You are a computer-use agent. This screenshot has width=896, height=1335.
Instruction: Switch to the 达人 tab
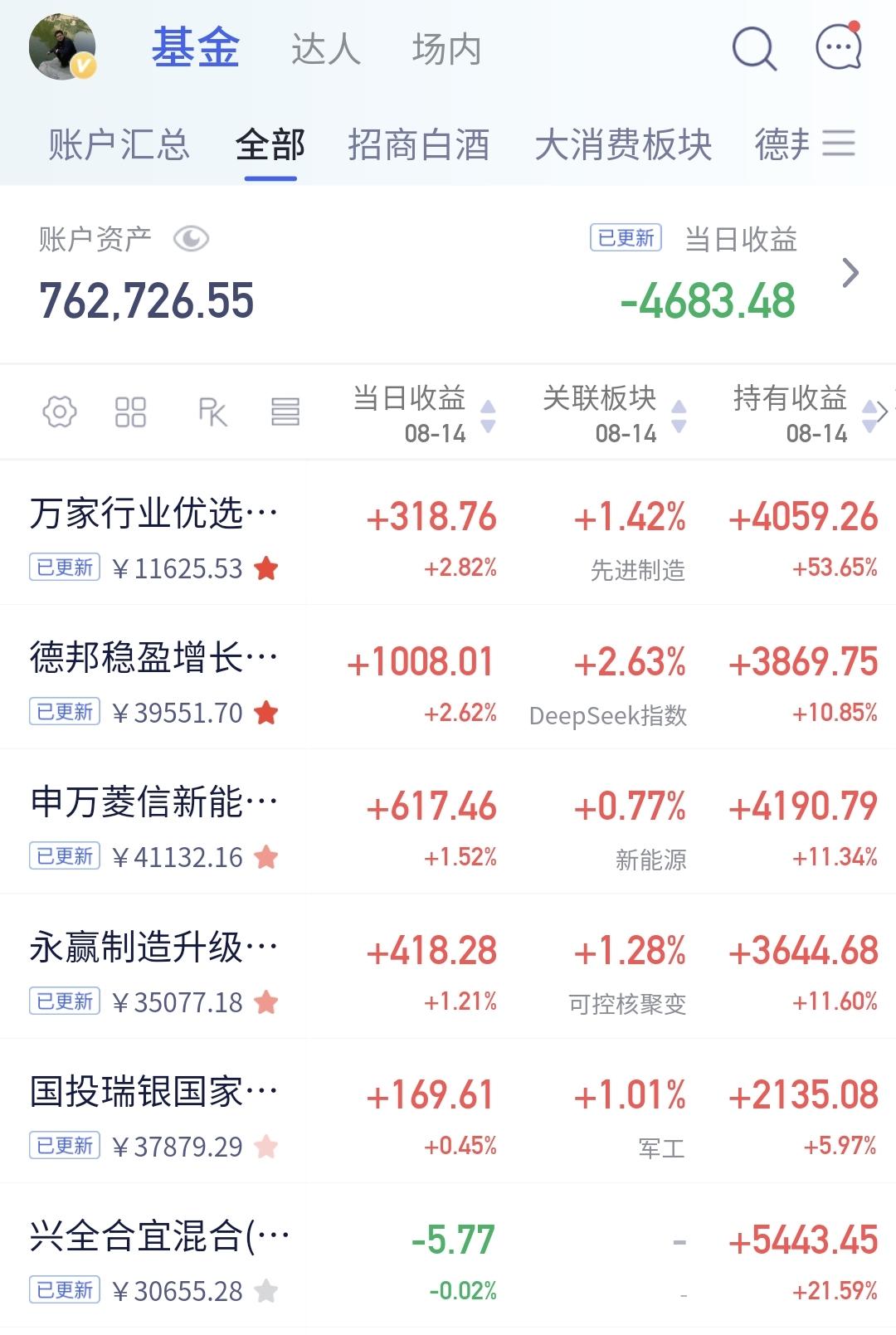pyautogui.click(x=326, y=49)
